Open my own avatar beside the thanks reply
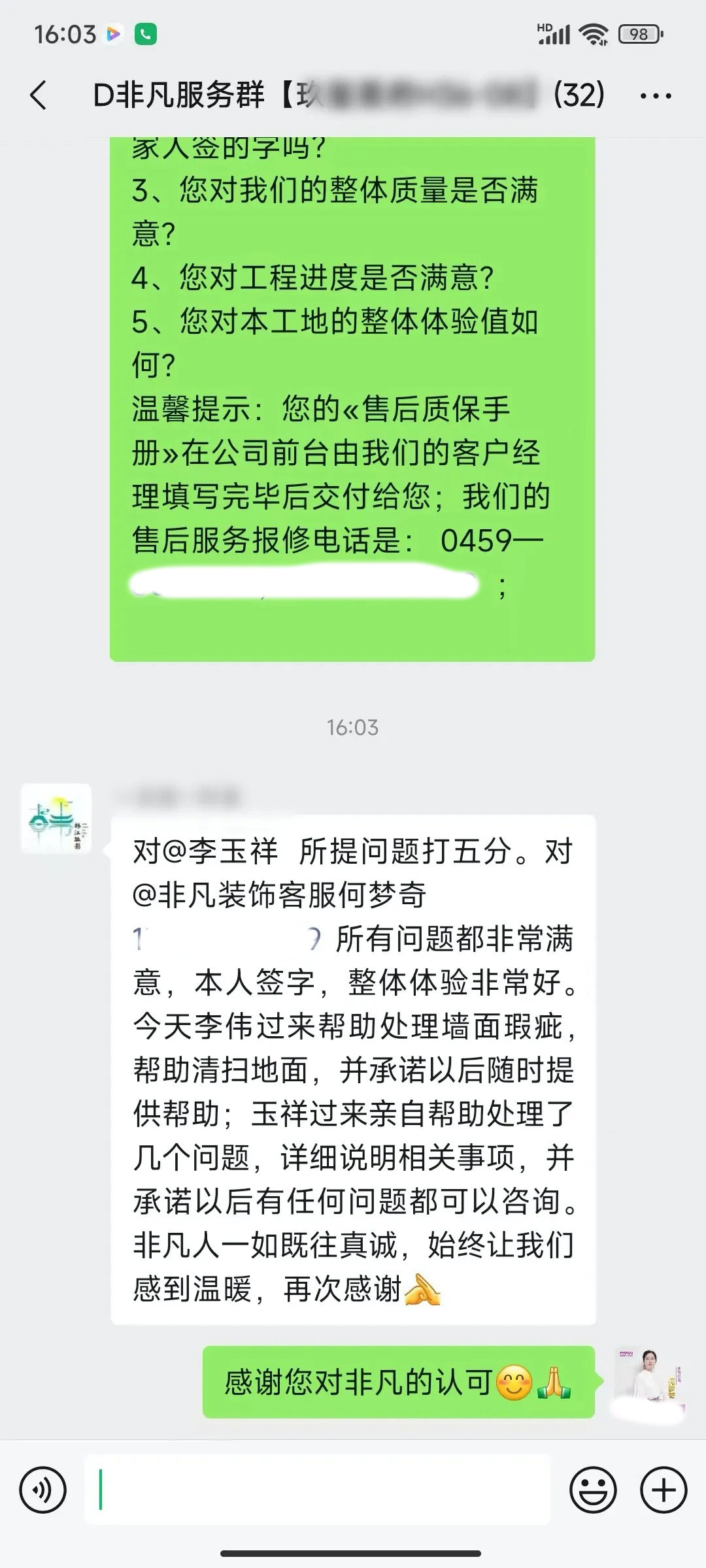Viewport: 706px width, 1568px height. pyautogui.click(x=648, y=1381)
